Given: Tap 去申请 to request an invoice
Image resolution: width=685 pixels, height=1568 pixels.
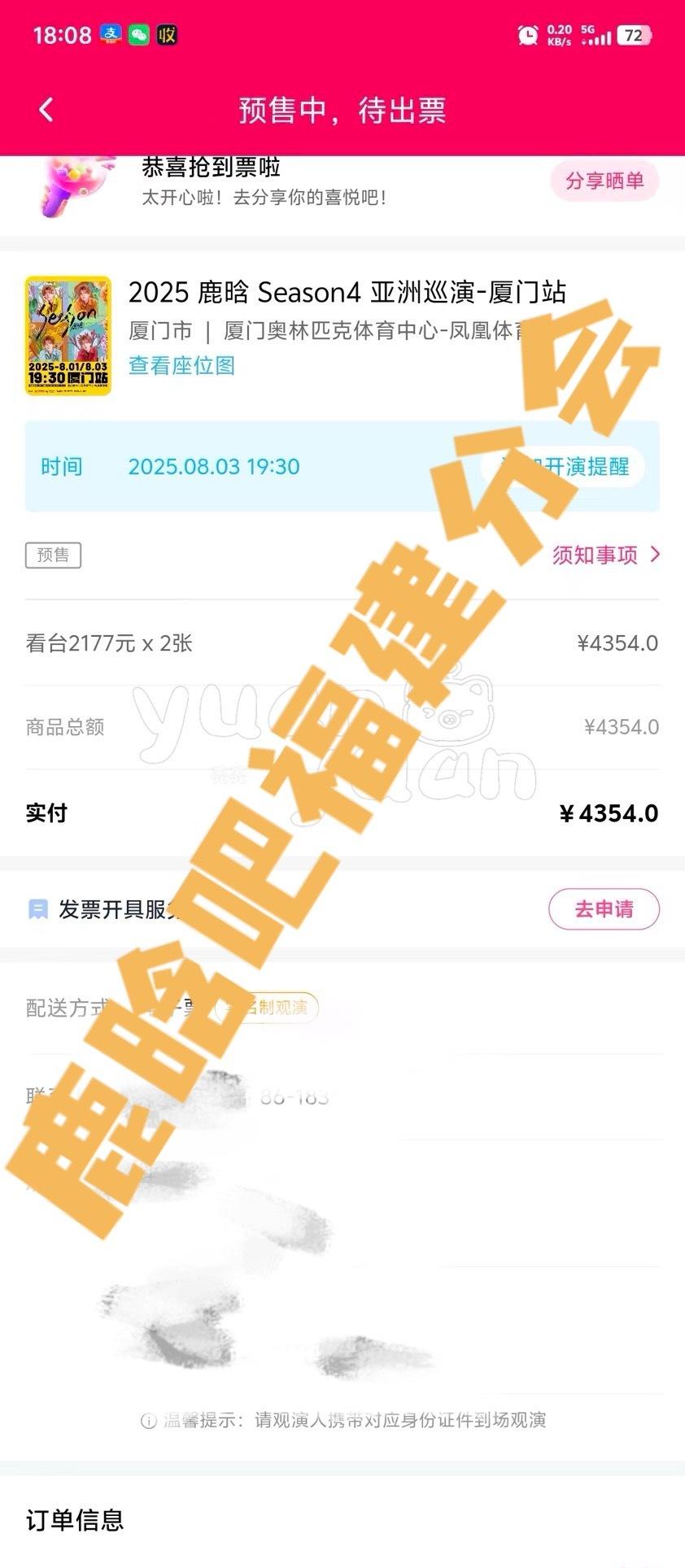Looking at the screenshot, I should 604,909.
